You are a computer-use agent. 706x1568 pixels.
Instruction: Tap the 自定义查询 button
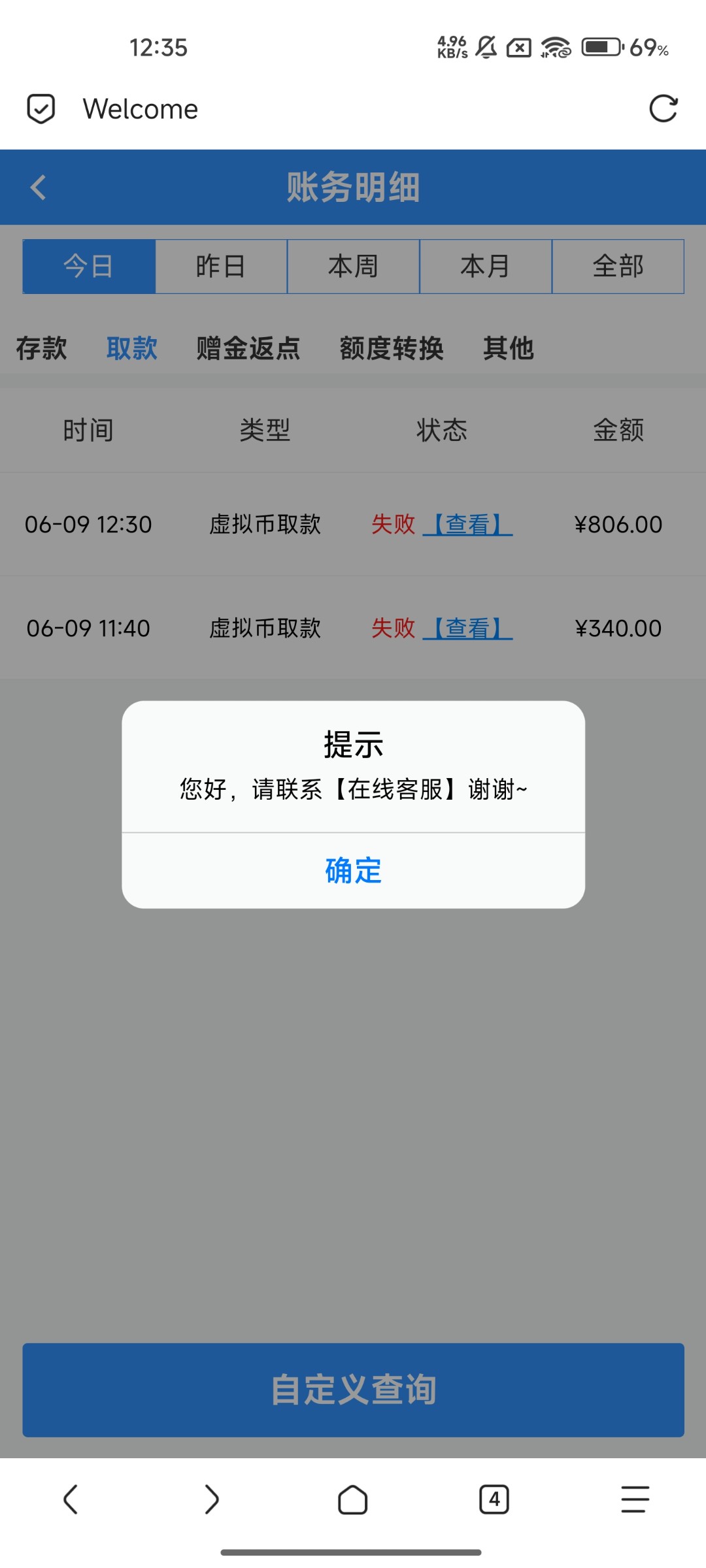pos(353,1390)
